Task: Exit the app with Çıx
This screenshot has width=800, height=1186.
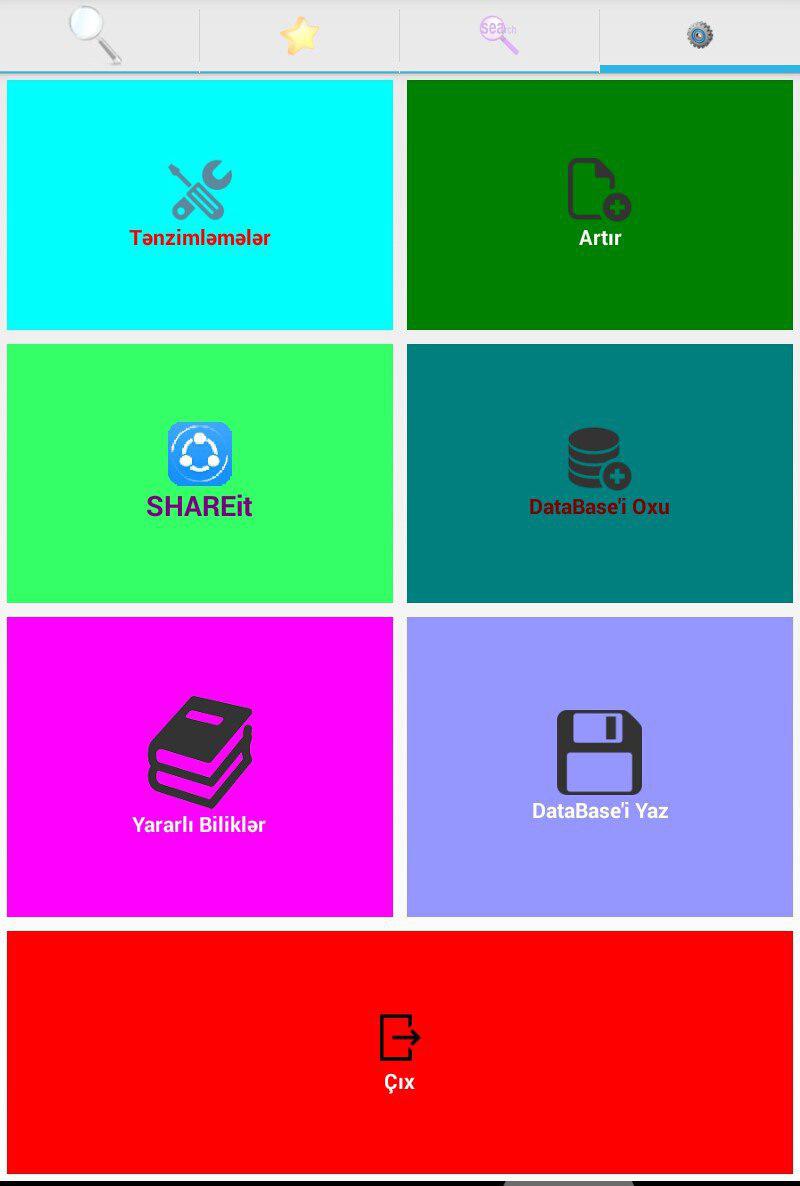Action: pyautogui.click(x=400, y=1052)
